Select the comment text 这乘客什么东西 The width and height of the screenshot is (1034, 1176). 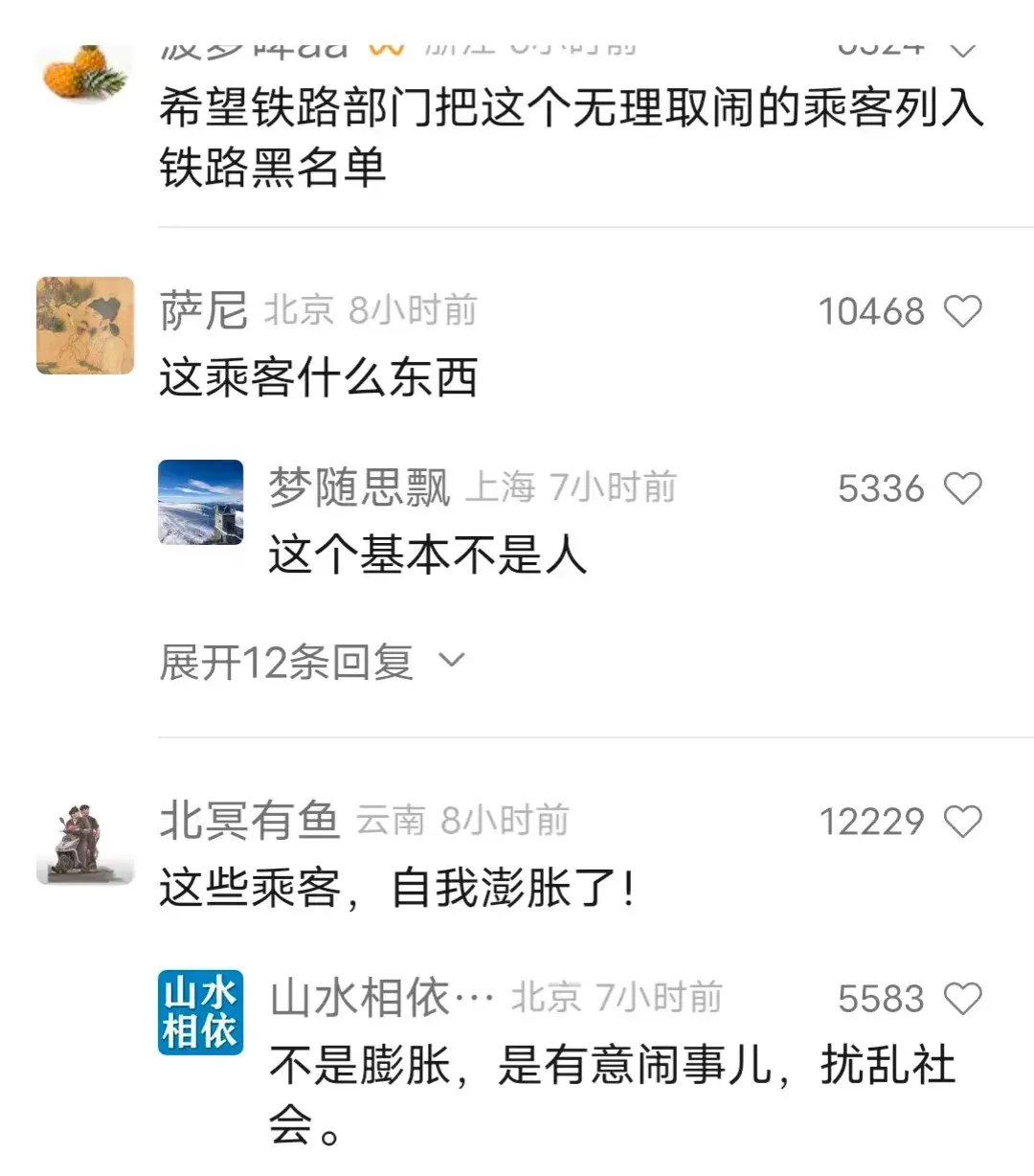[319, 376]
